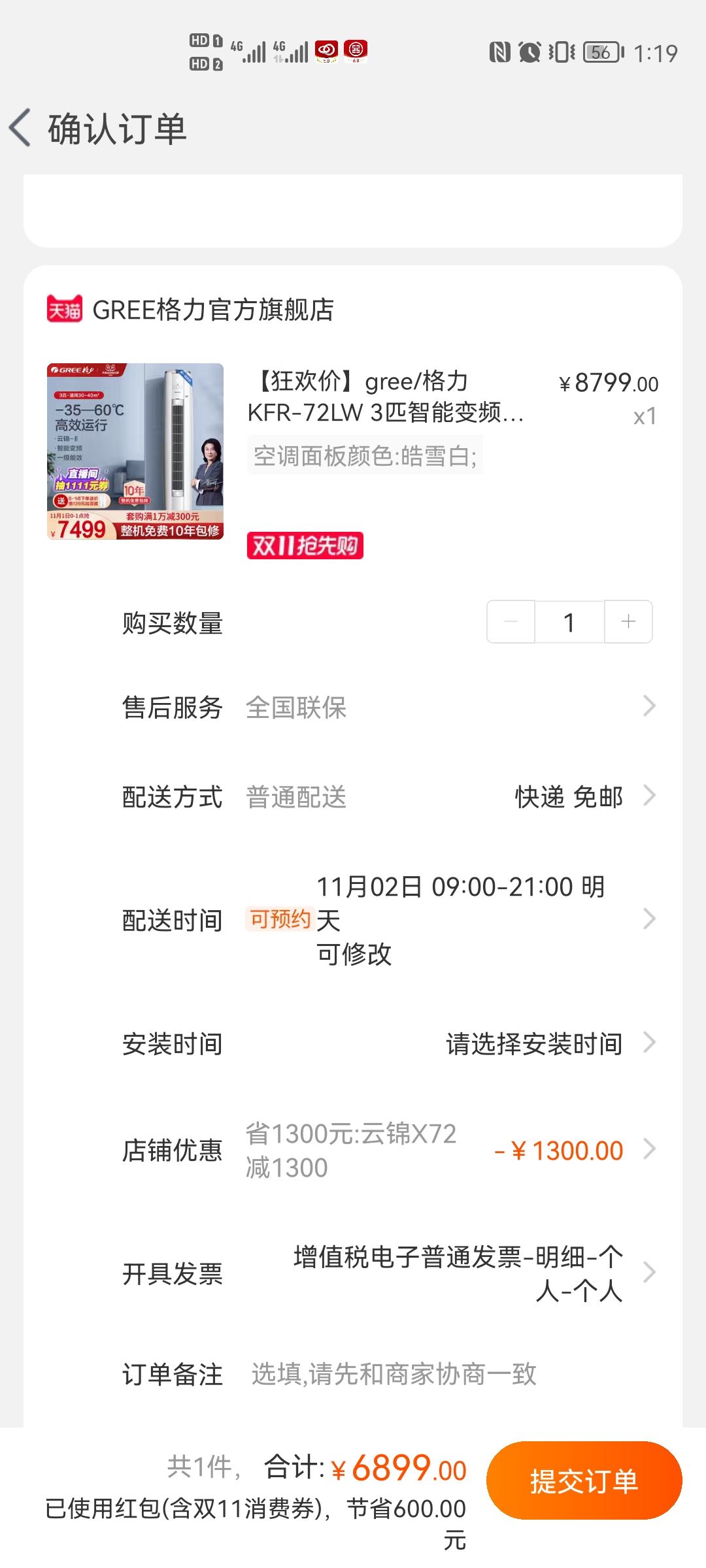Decrease purchase quantity with minus button
Screen dimensions: 706x1568
coord(509,621)
